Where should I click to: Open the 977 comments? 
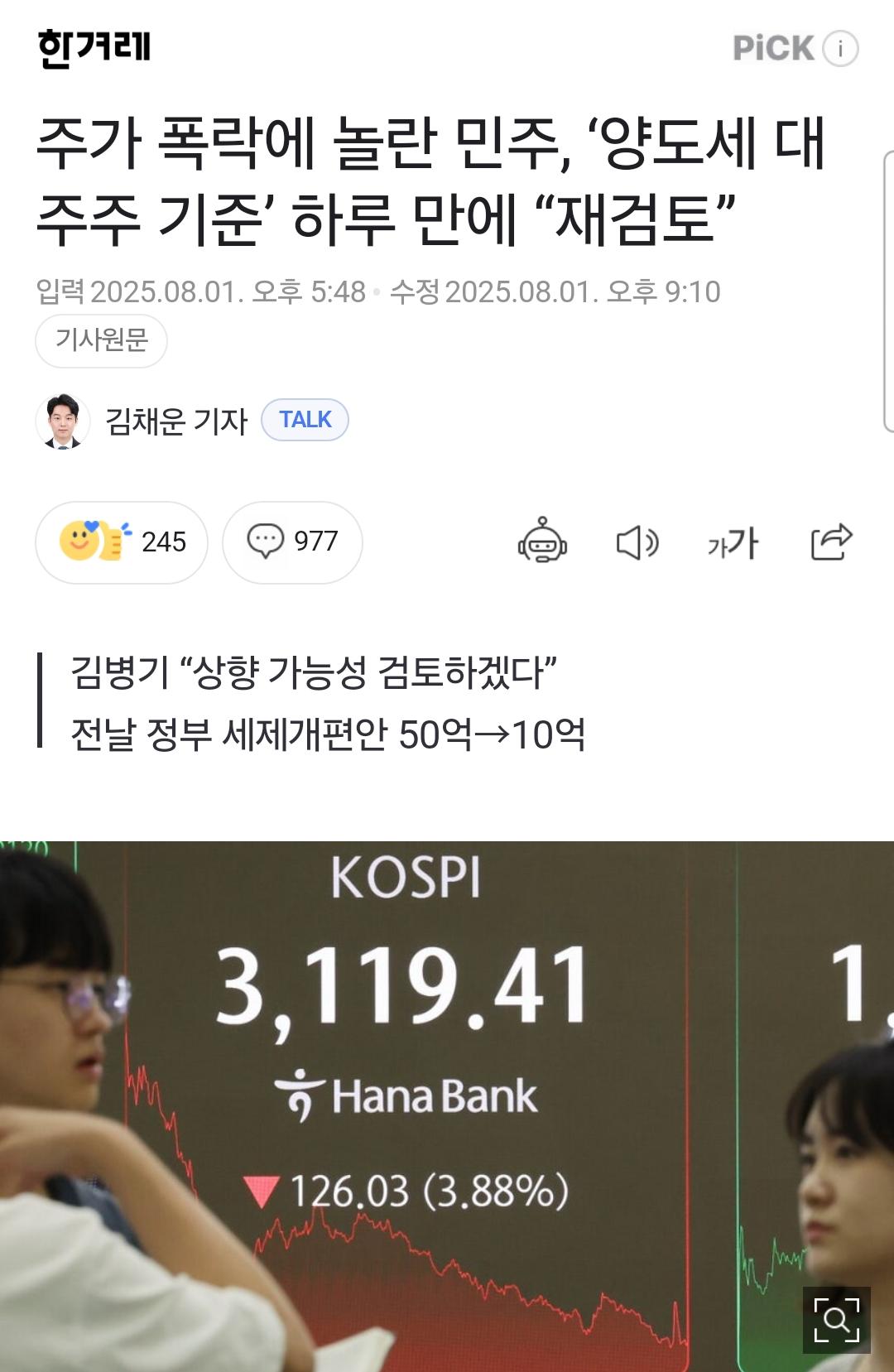tap(292, 542)
